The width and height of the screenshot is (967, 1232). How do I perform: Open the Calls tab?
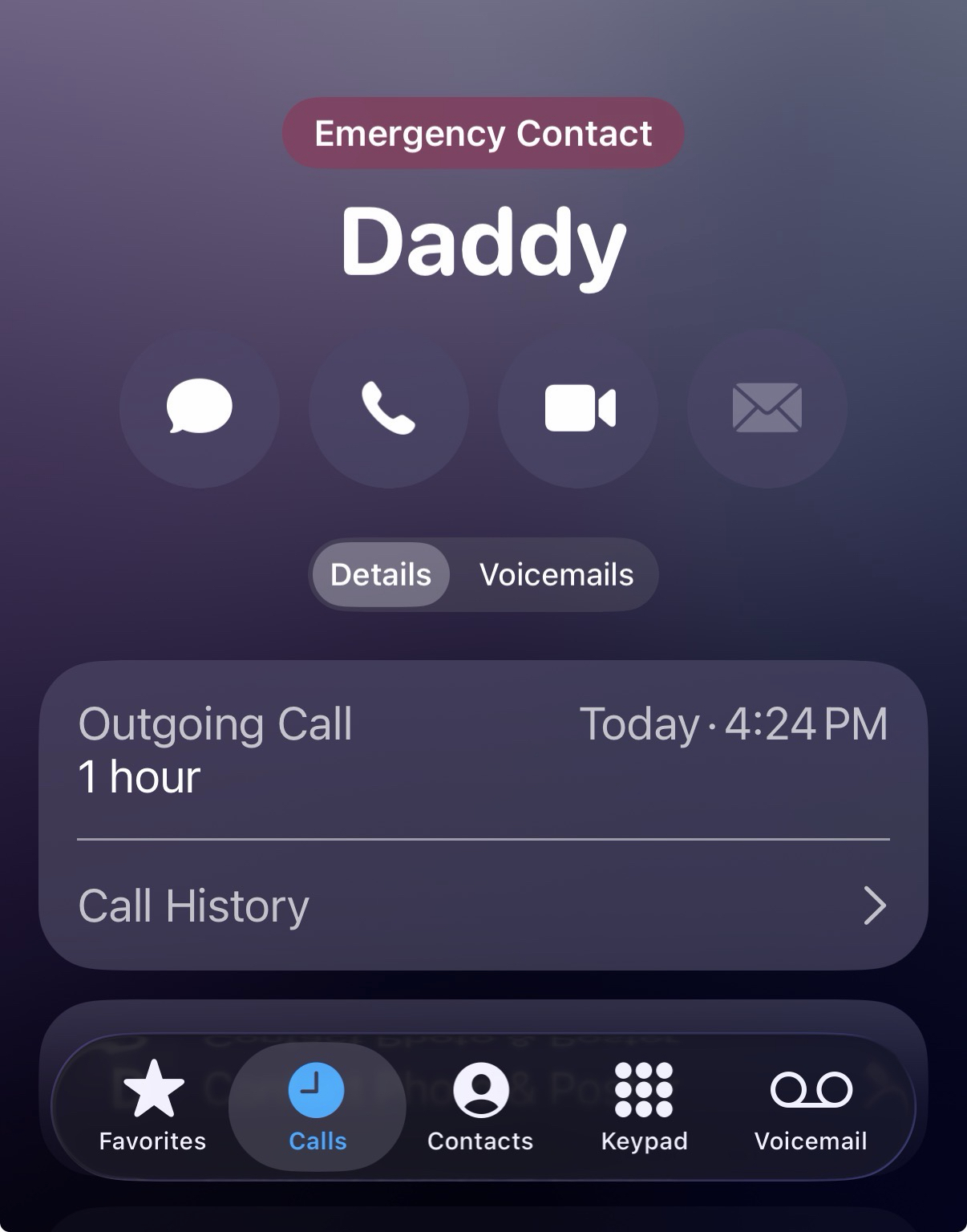(318, 1105)
